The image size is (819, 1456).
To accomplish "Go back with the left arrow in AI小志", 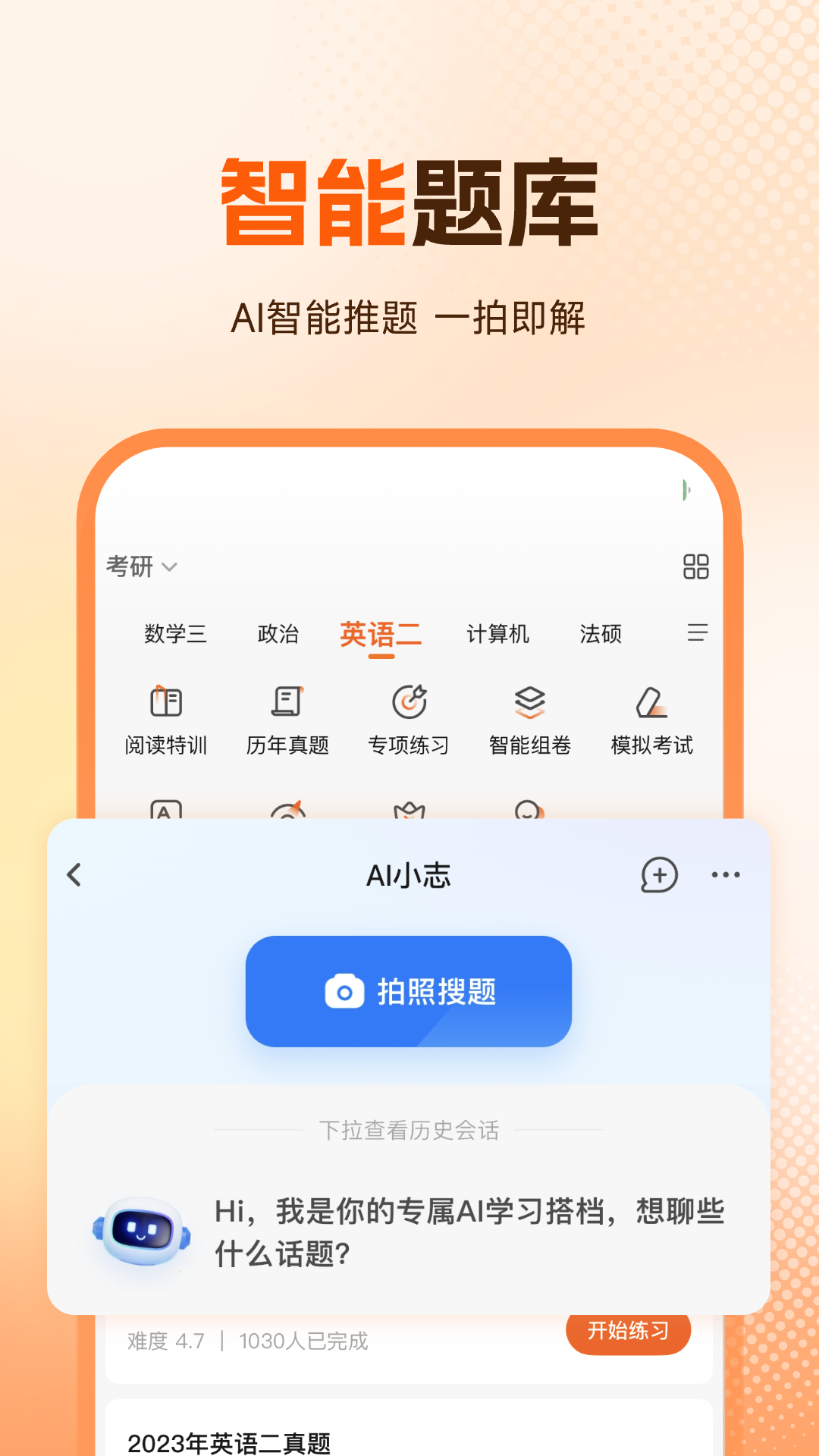I will pos(74,874).
